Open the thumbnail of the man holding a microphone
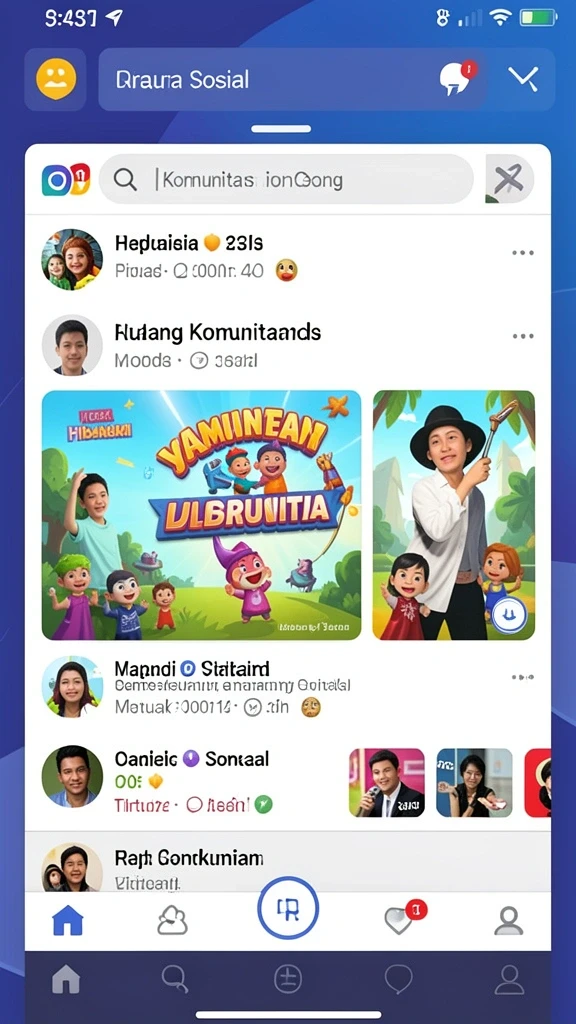Viewport: 576px width, 1024px height. point(387,782)
